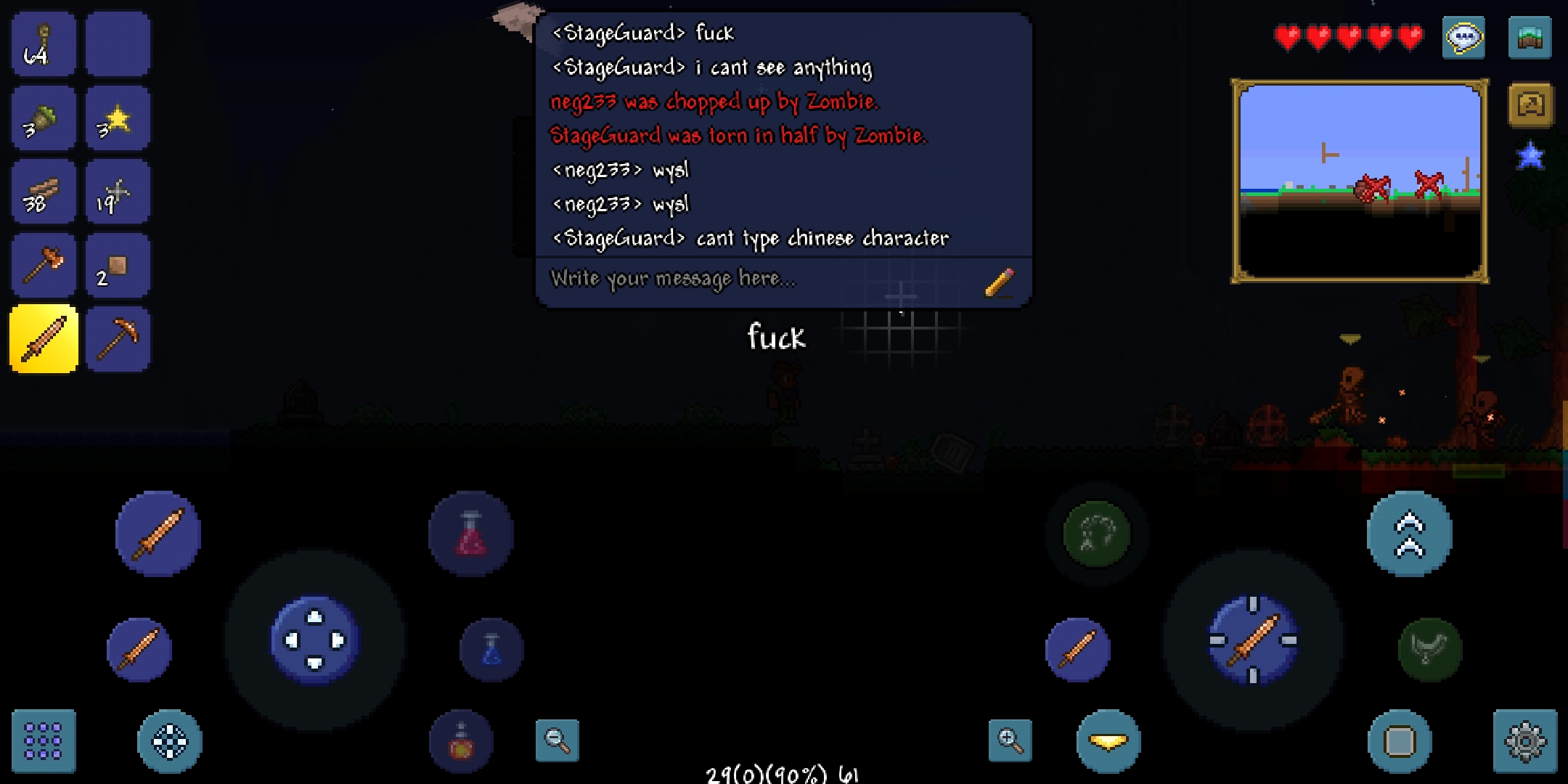This screenshot has height=784, width=1568.
Task: Select the fallen star hotbar slot
Action: pos(118,118)
